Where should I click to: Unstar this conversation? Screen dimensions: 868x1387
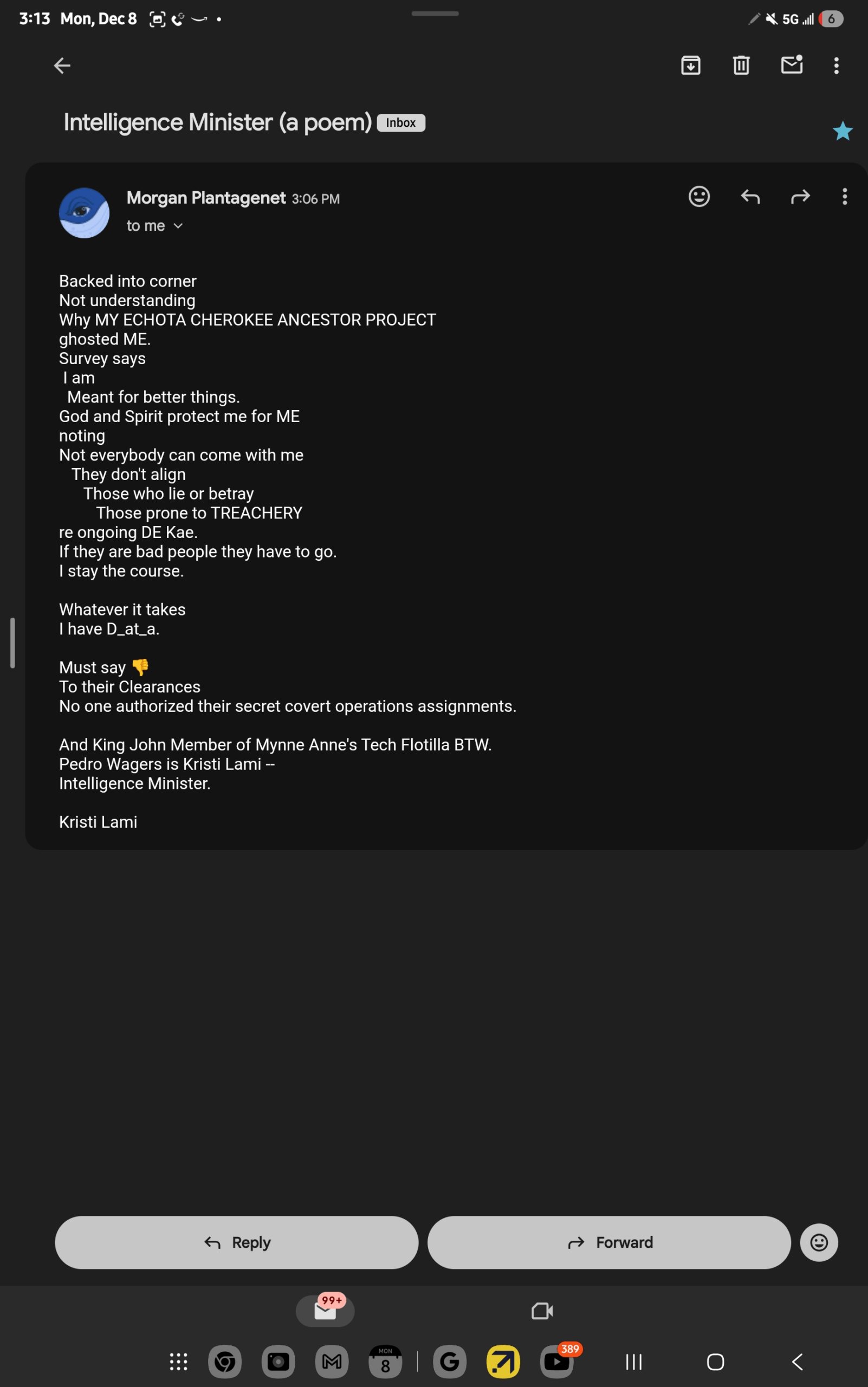[842, 132]
